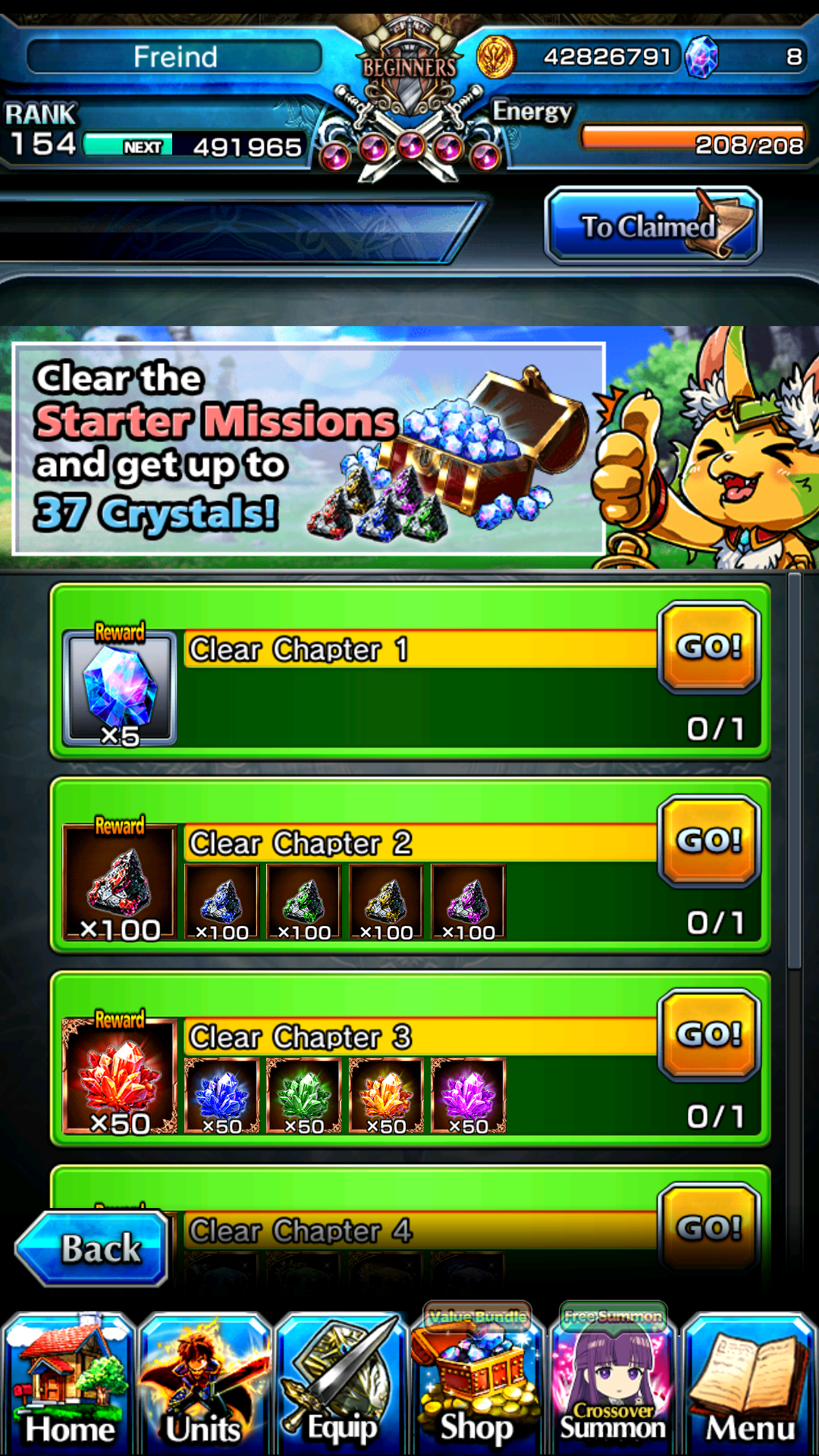Tap GO! for Clear Chapter 1
The image size is (819, 1456).
pyautogui.click(x=709, y=648)
